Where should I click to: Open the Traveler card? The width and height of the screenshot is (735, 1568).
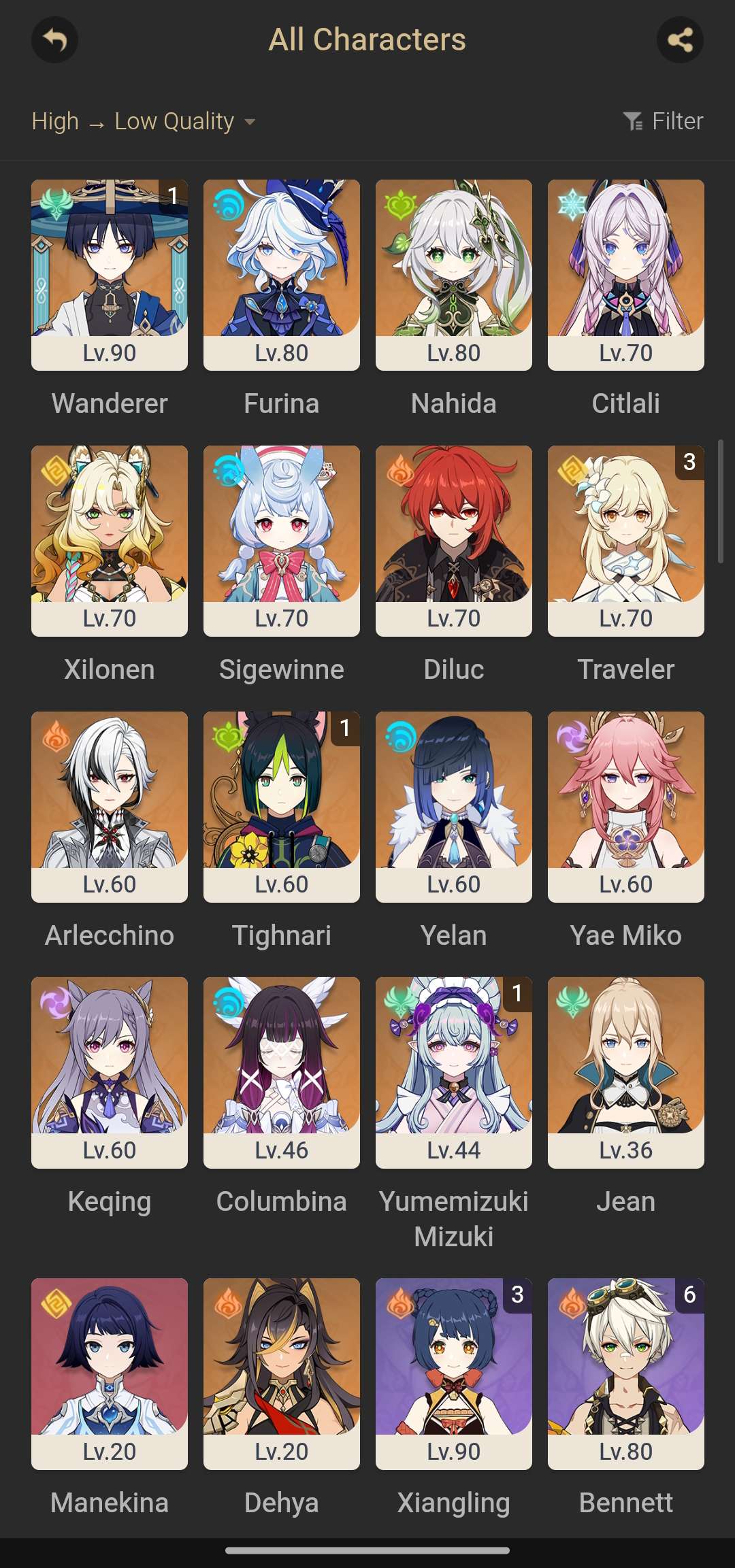(626, 540)
